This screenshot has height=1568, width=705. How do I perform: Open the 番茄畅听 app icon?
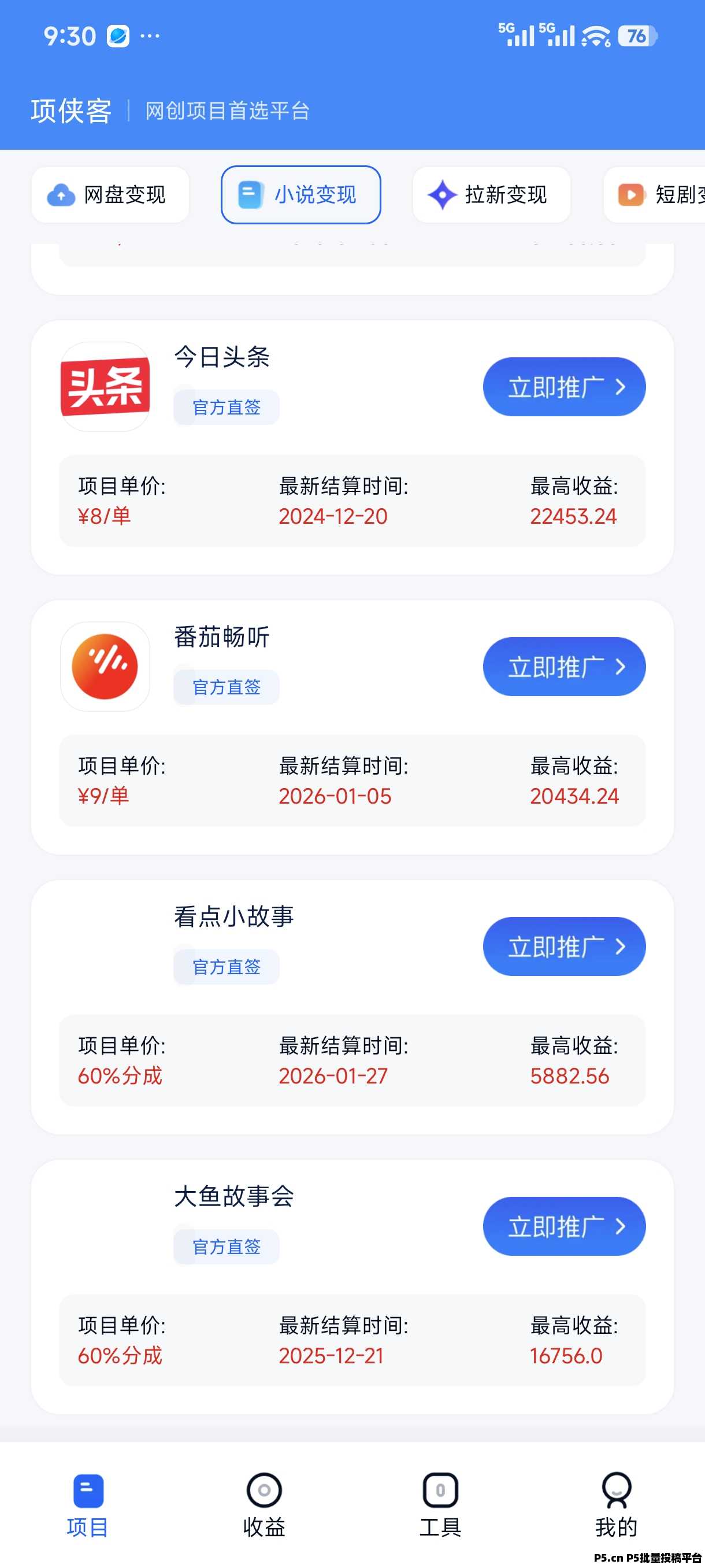(105, 667)
